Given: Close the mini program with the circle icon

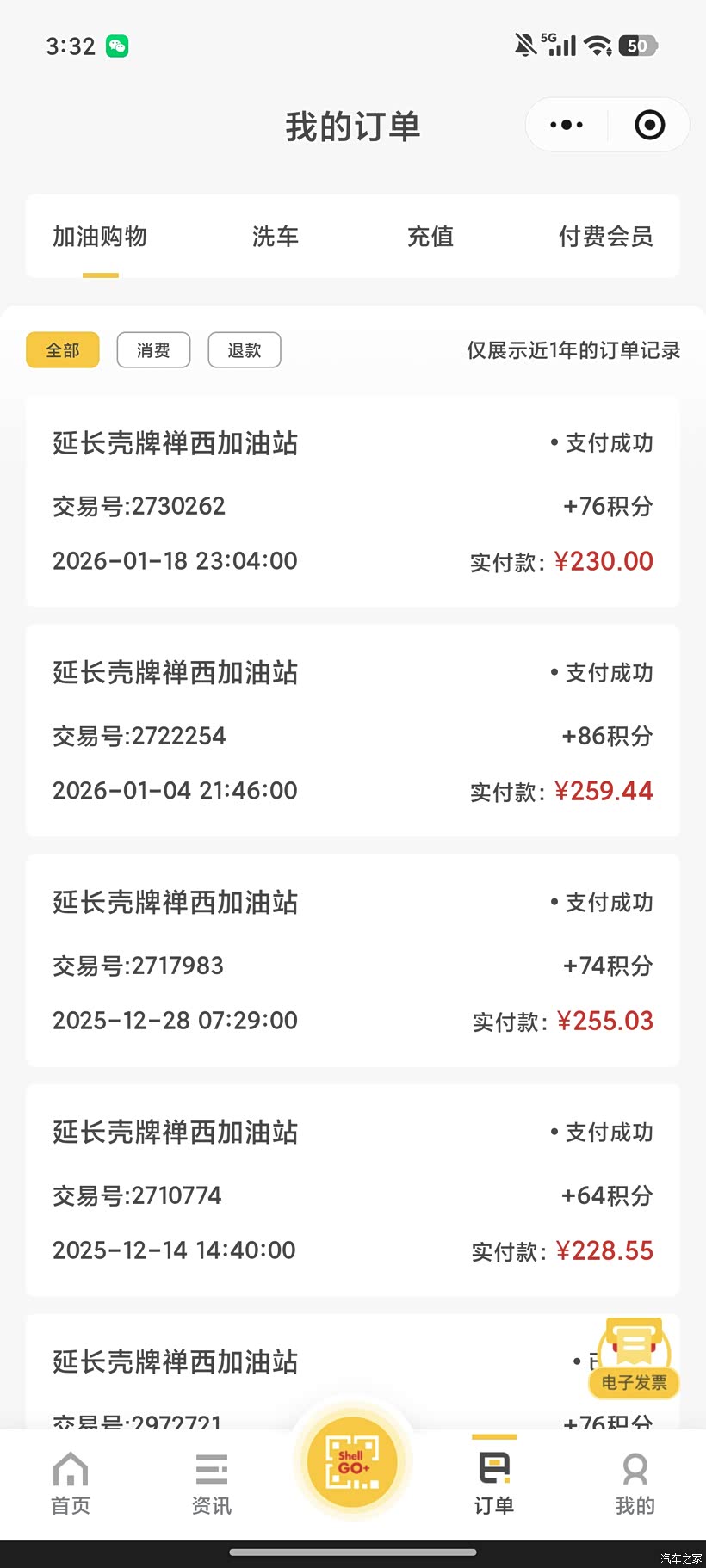Looking at the screenshot, I should (649, 126).
